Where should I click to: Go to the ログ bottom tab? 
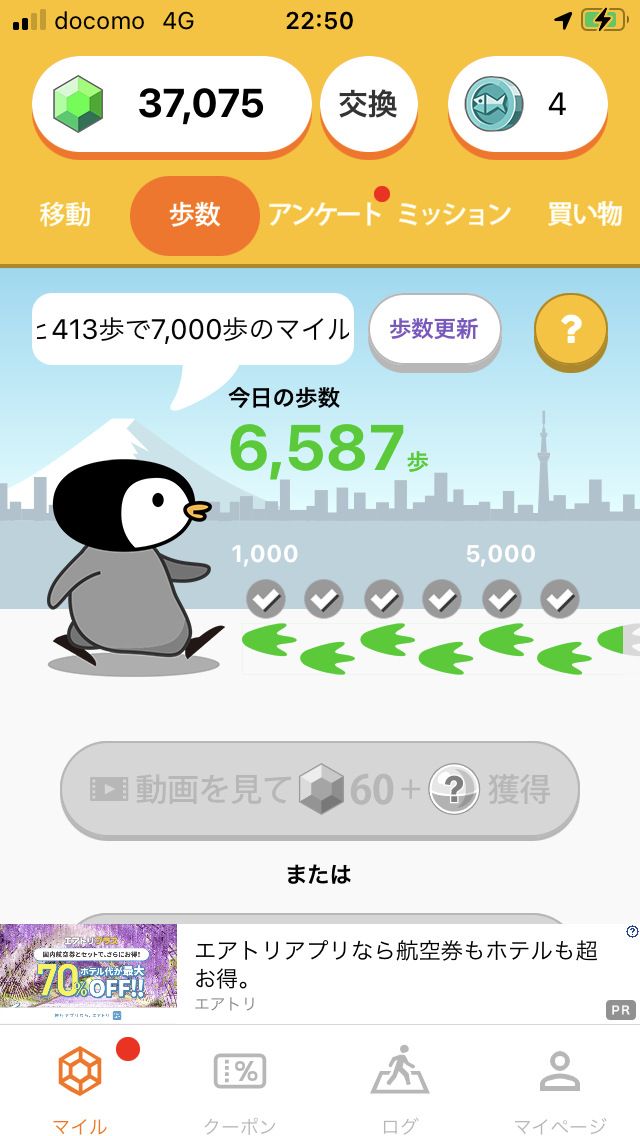tap(400, 1090)
